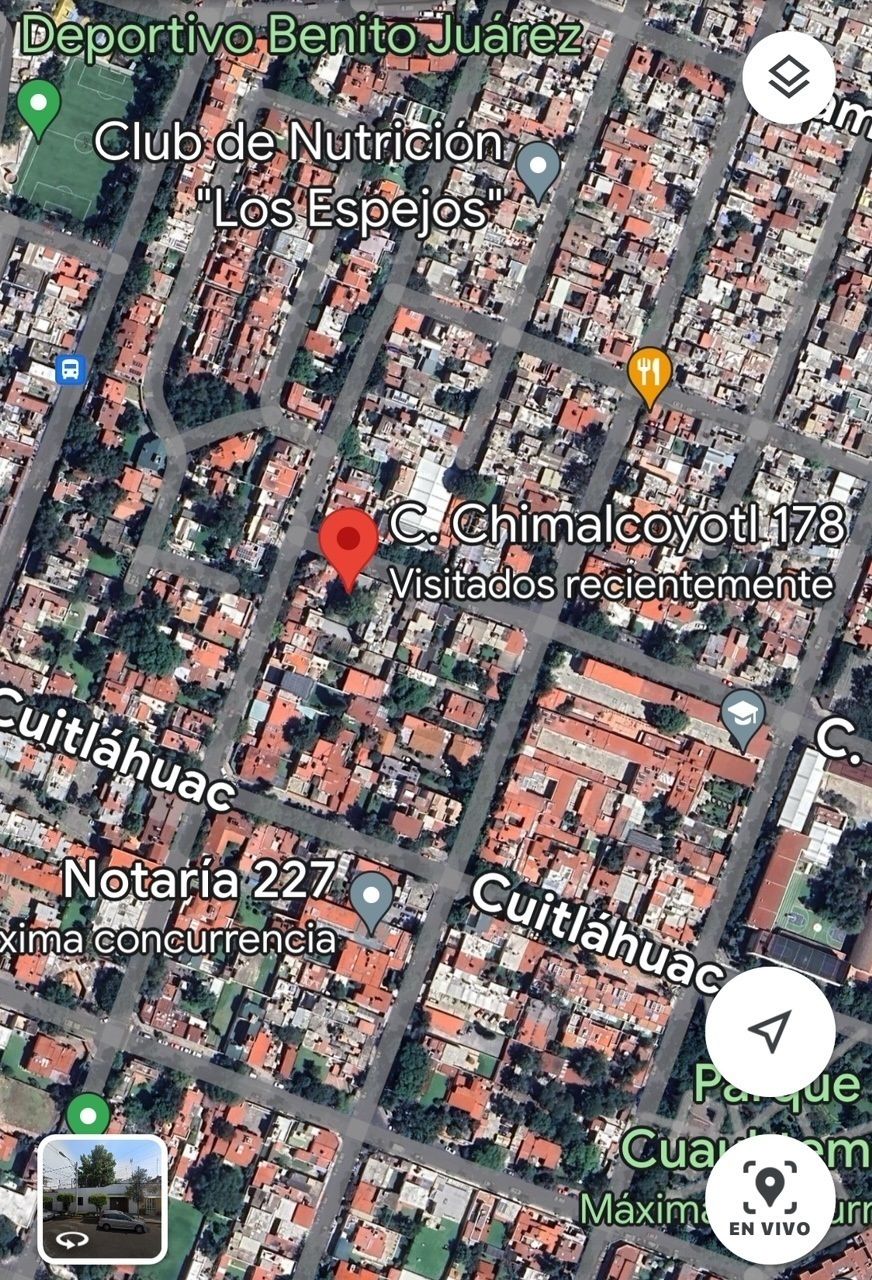Open the Deportivo Benito Juárez green pin
This screenshot has width=872, height=1280.
pos(40,106)
